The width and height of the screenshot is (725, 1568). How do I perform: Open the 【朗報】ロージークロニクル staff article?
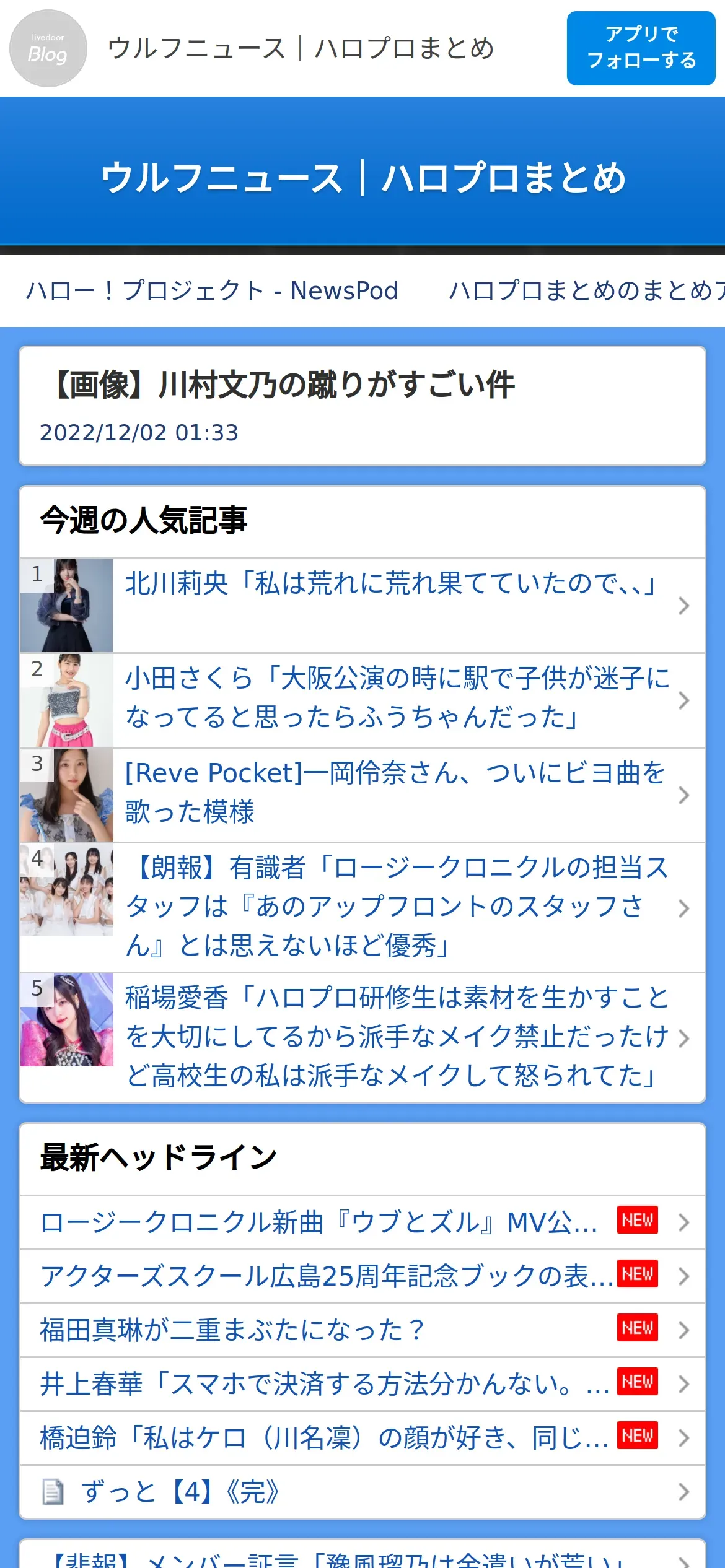(362, 908)
